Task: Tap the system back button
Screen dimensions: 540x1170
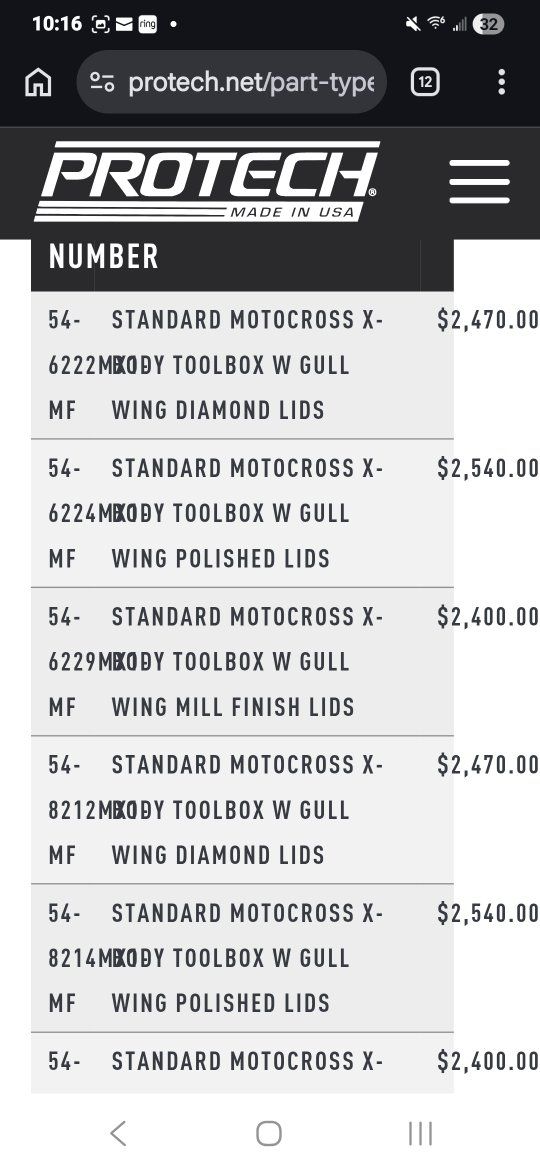Action: tap(118, 1133)
